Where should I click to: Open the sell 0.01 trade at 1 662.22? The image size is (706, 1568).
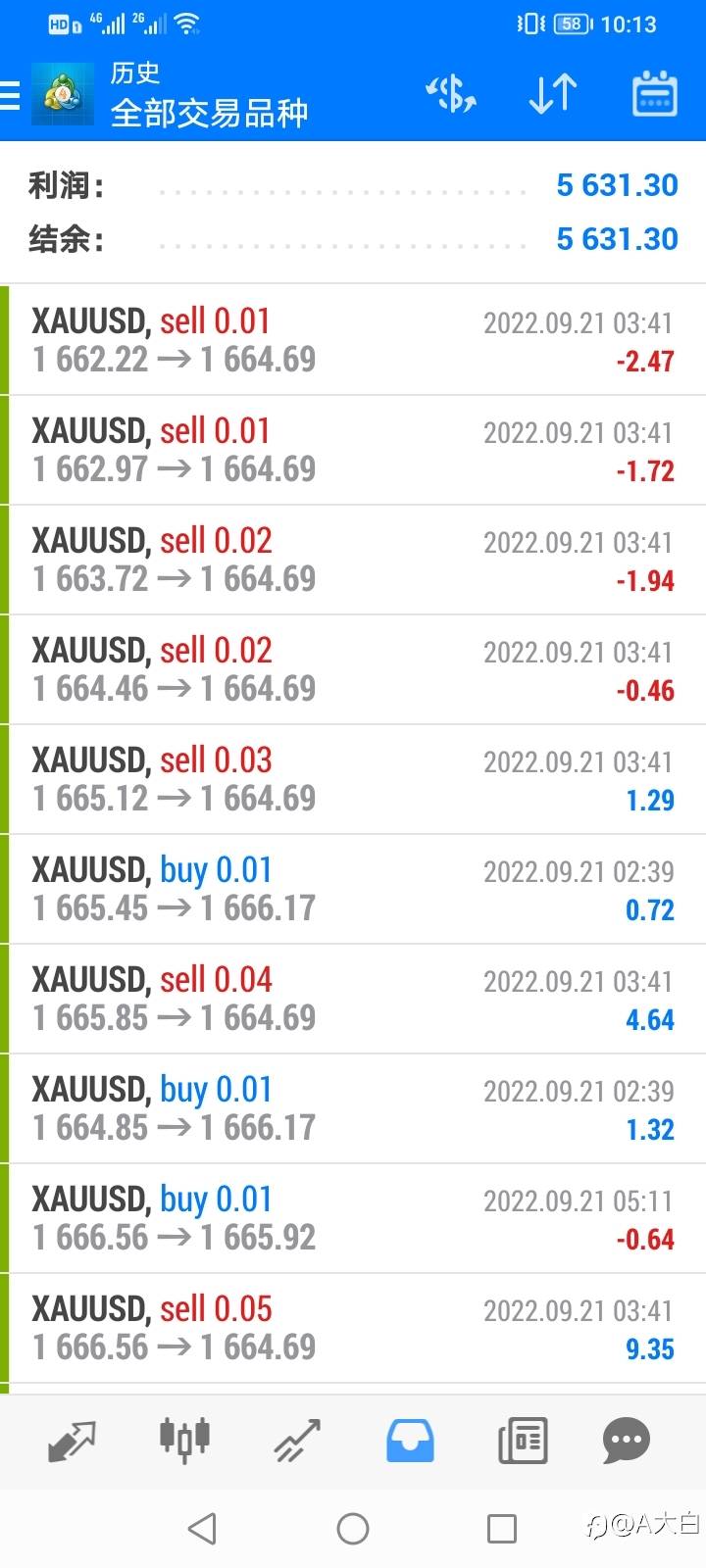tap(353, 340)
